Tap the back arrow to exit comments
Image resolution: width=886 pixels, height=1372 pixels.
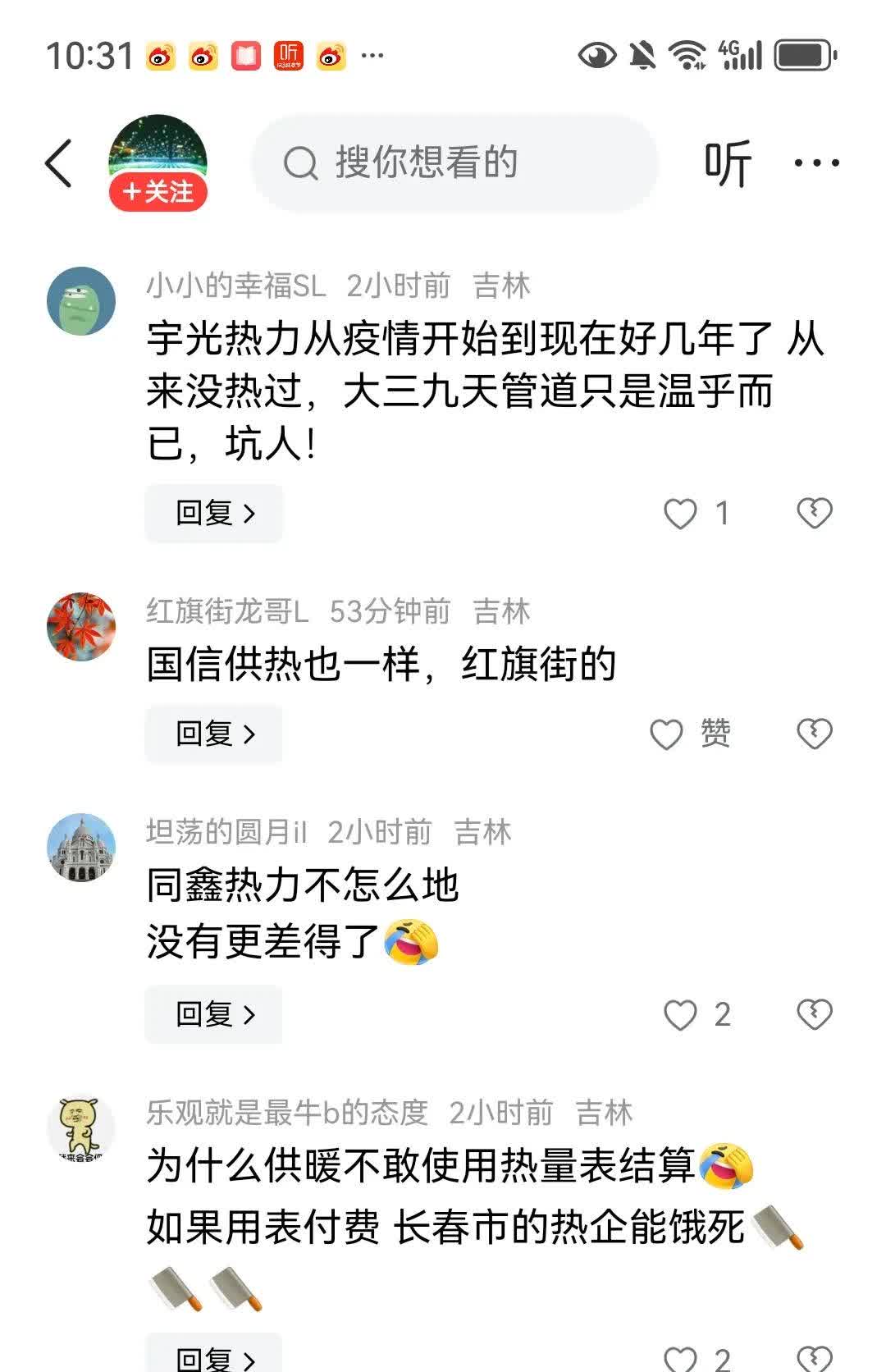(x=60, y=162)
